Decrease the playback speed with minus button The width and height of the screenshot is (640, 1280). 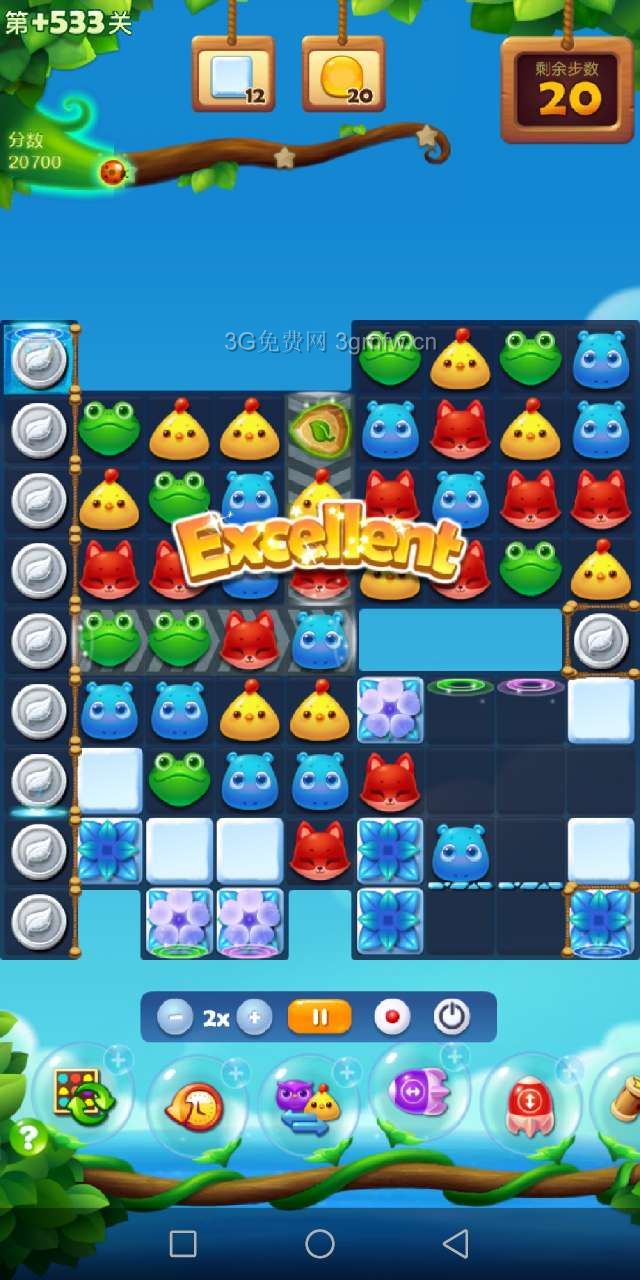(x=175, y=1018)
